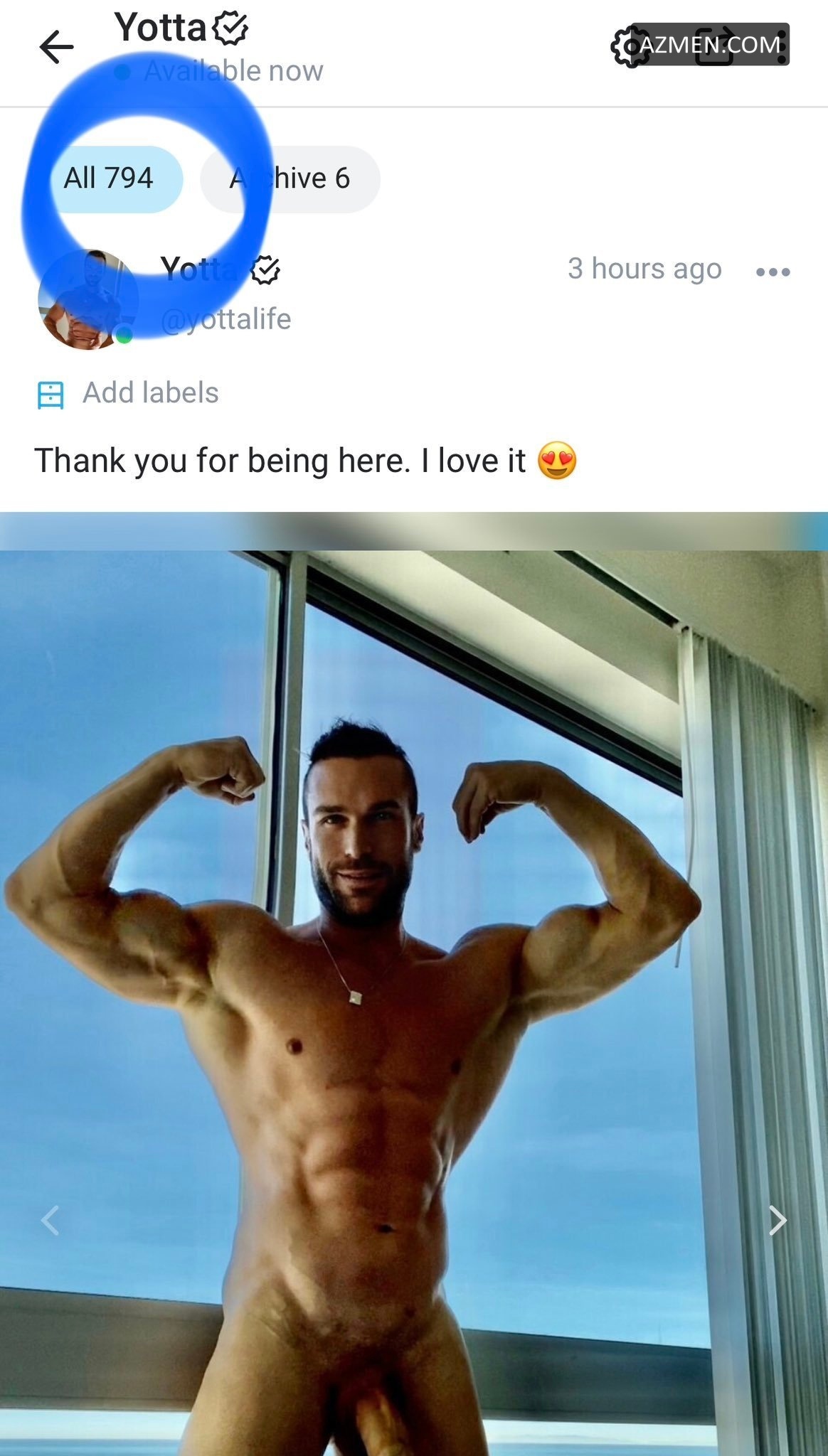This screenshot has width=828, height=1456.
Task: Go back using the top arrow
Action: click(x=56, y=48)
